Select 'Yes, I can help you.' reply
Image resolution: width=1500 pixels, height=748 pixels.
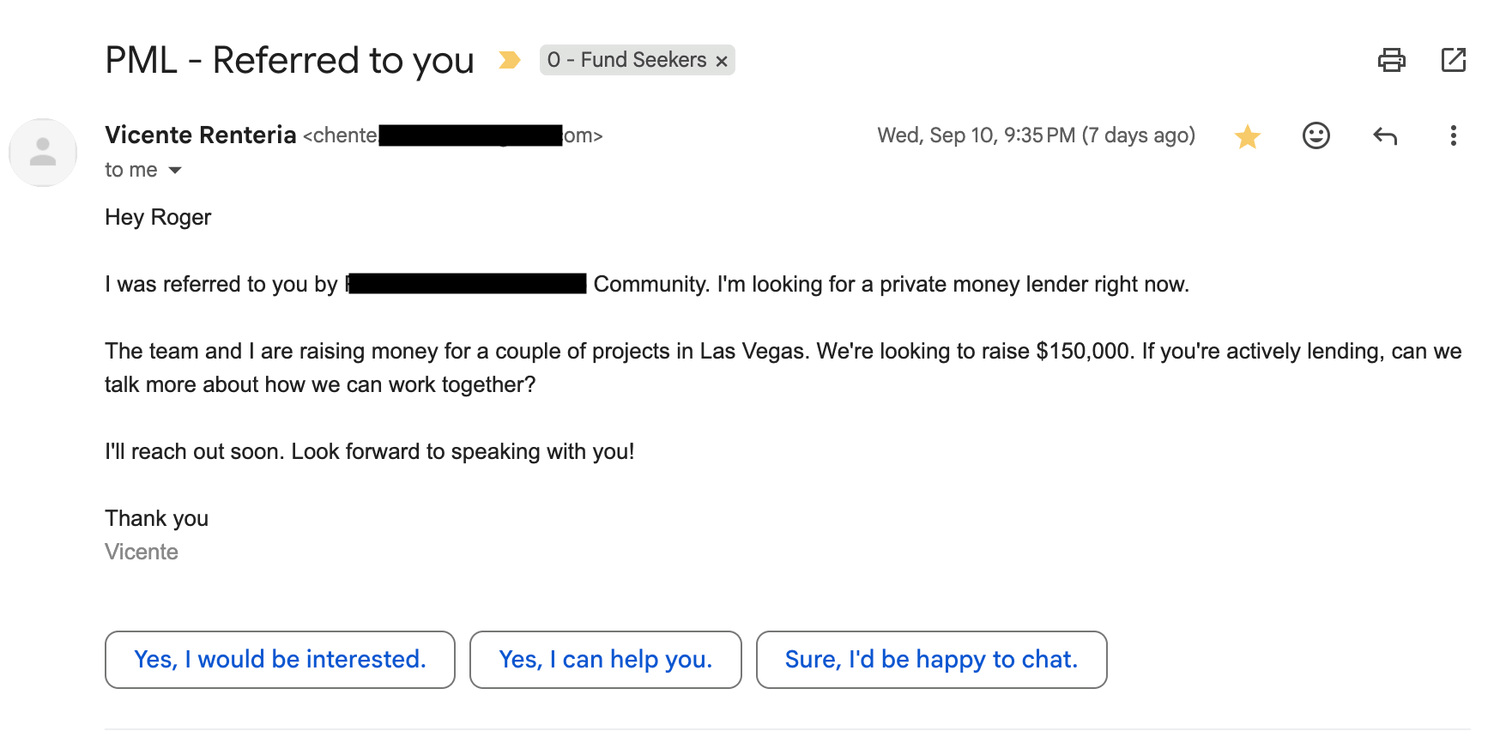(606, 660)
